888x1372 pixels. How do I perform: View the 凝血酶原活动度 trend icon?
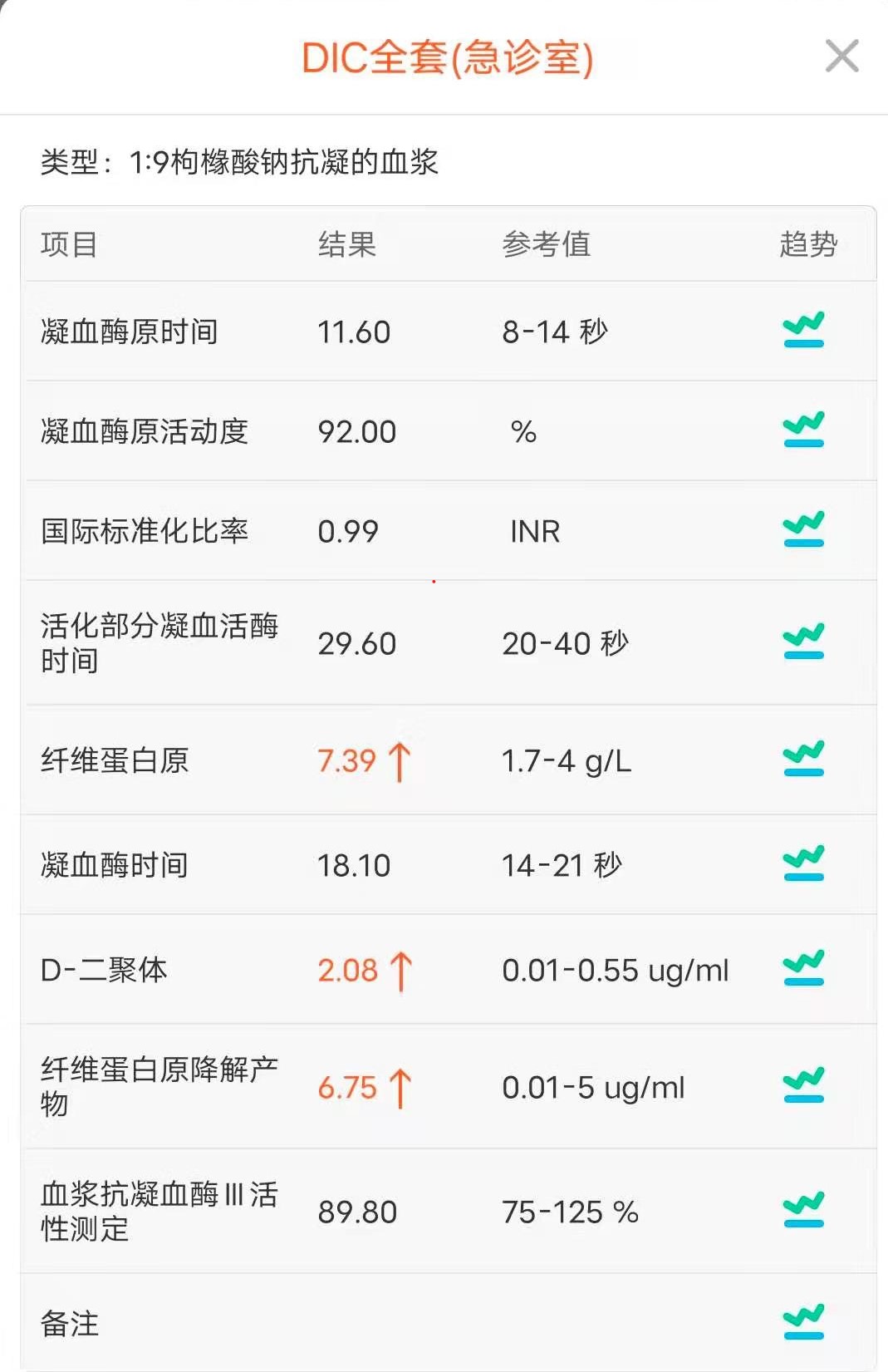[x=804, y=431]
